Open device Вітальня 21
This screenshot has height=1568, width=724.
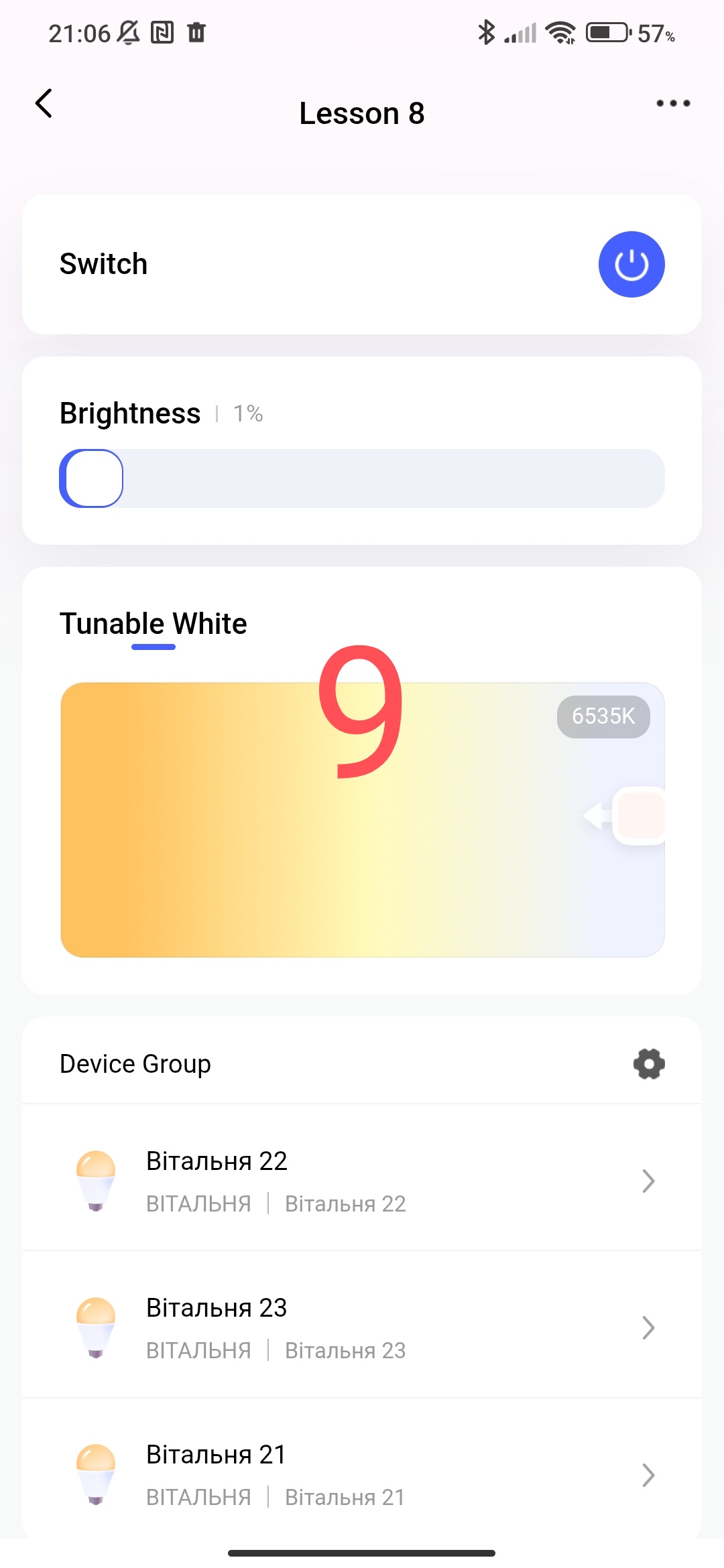pyautogui.click(x=362, y=1474)
